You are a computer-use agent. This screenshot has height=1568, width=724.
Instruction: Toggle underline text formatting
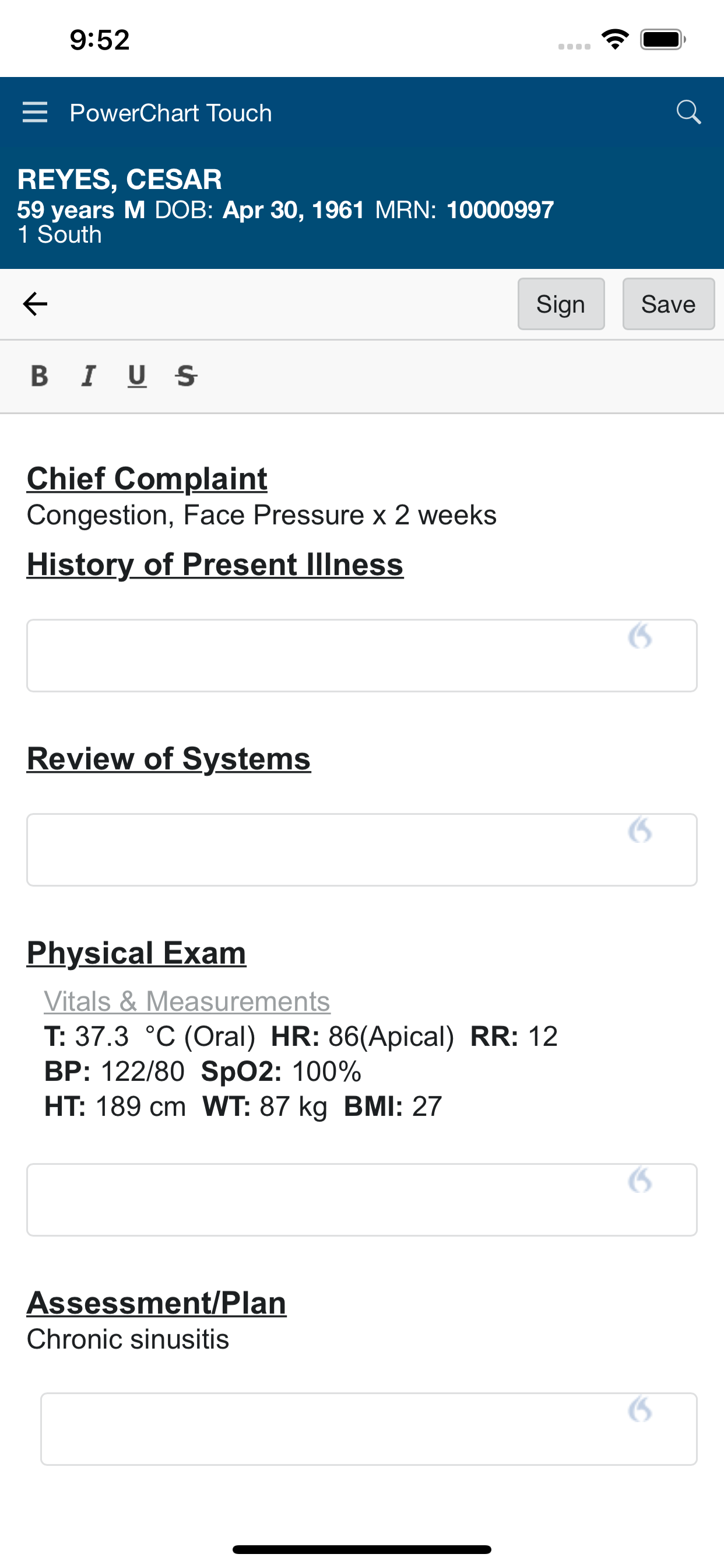(136, 376)
